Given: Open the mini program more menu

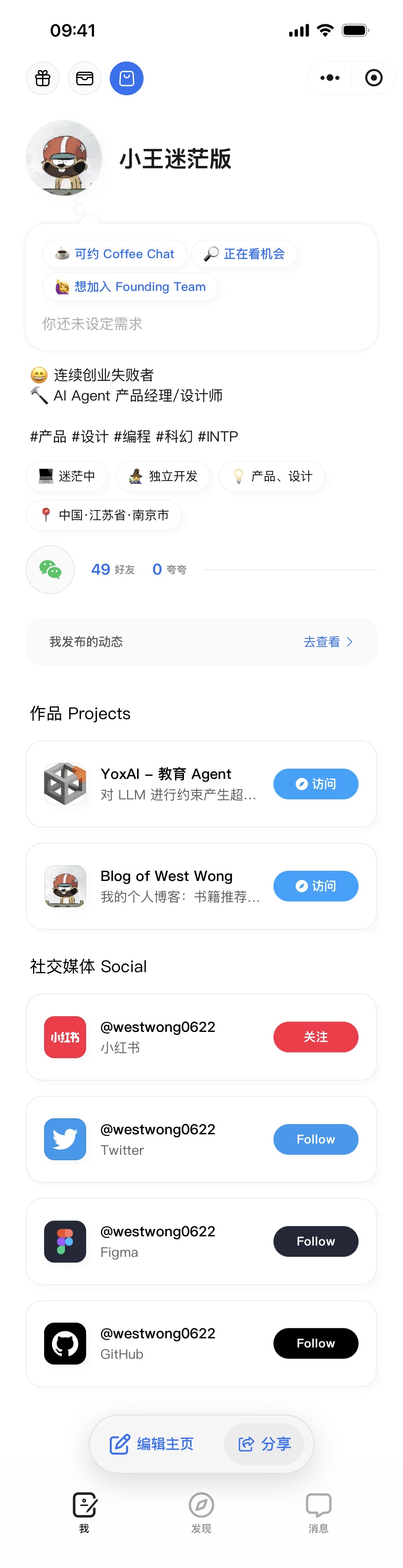Looking at the screenshot, I should point(330,78).
